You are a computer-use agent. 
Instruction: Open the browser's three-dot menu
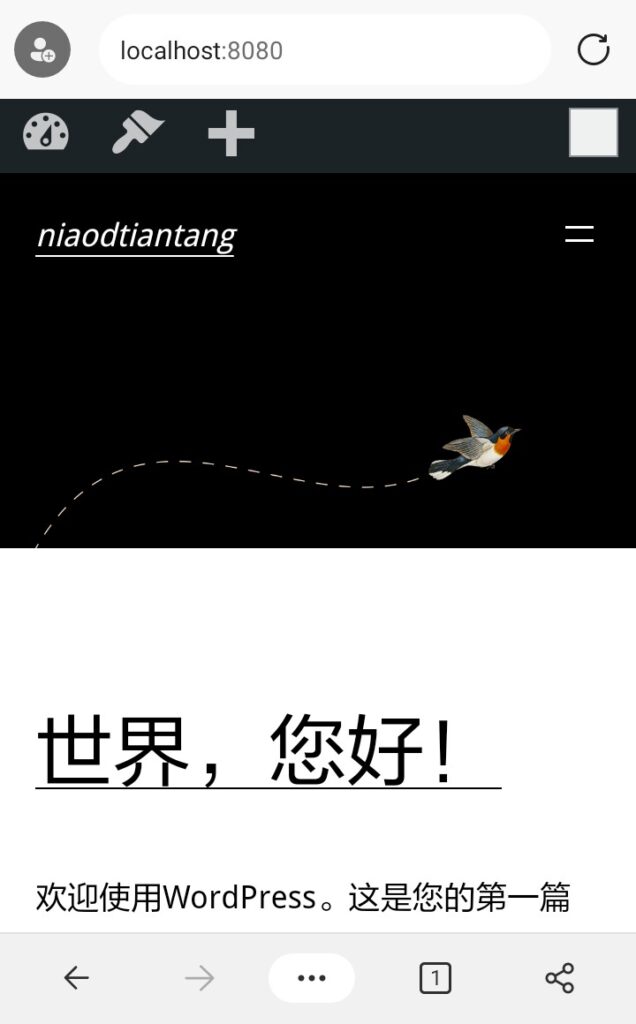pos(311,978)
